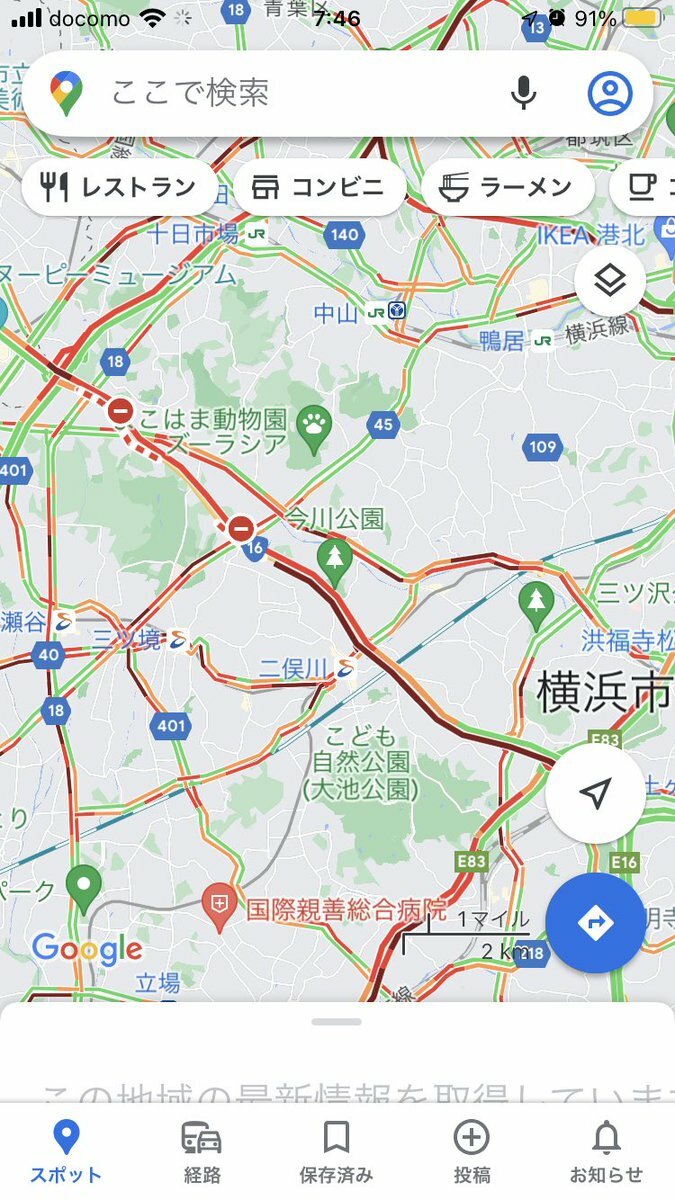Open the account profile icon

pyautogui.click(x=610, y=94)
